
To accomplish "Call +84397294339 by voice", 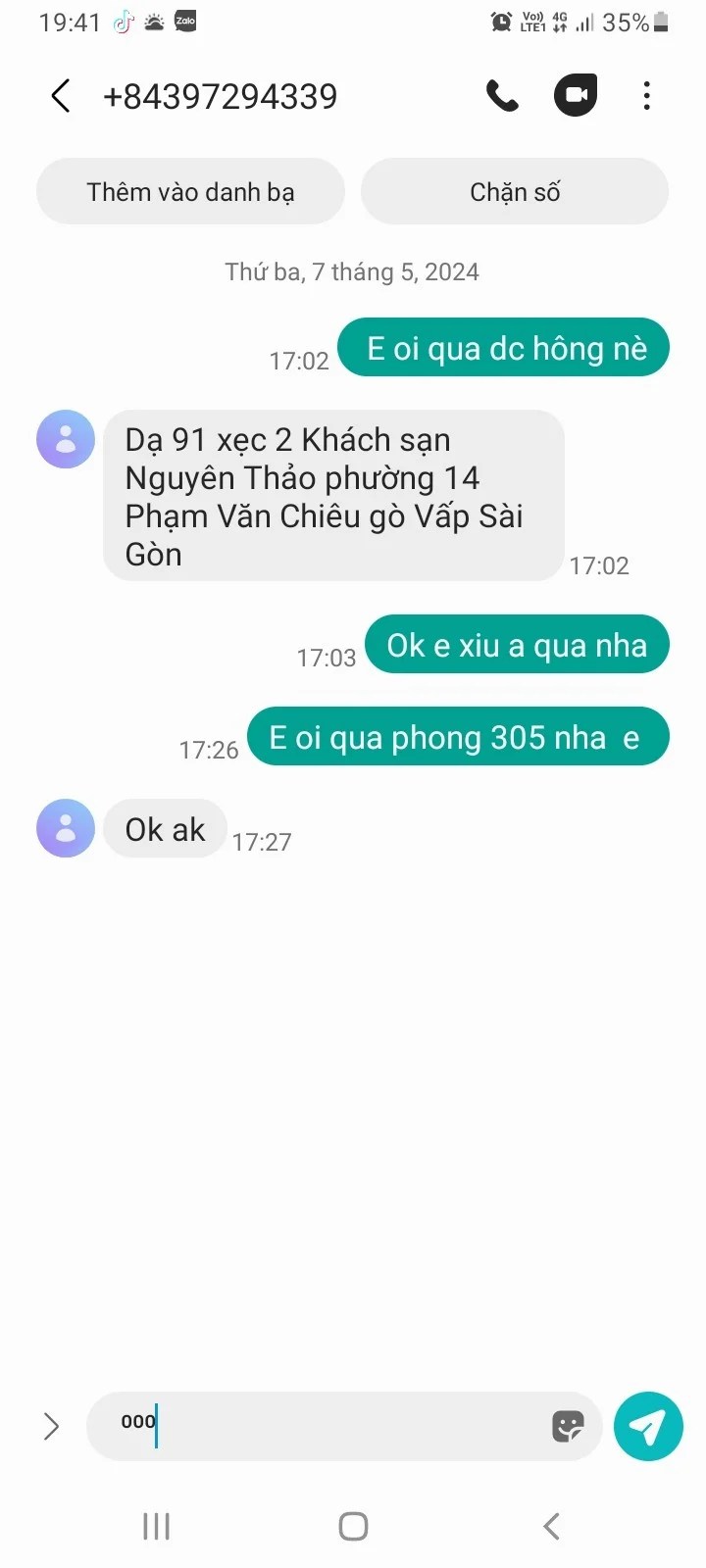I will 502,96.
